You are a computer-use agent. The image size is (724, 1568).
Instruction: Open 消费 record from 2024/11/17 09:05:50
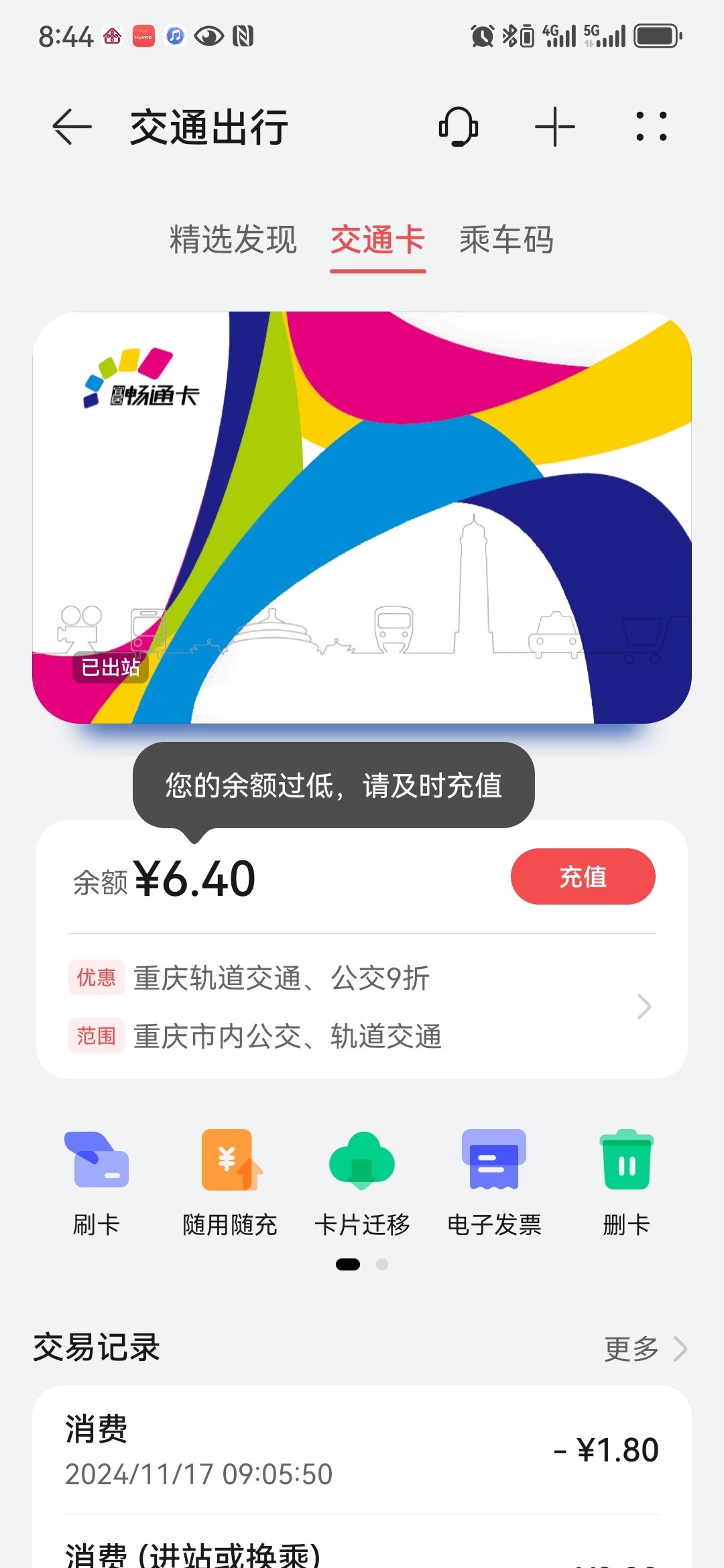[362, 1451]
